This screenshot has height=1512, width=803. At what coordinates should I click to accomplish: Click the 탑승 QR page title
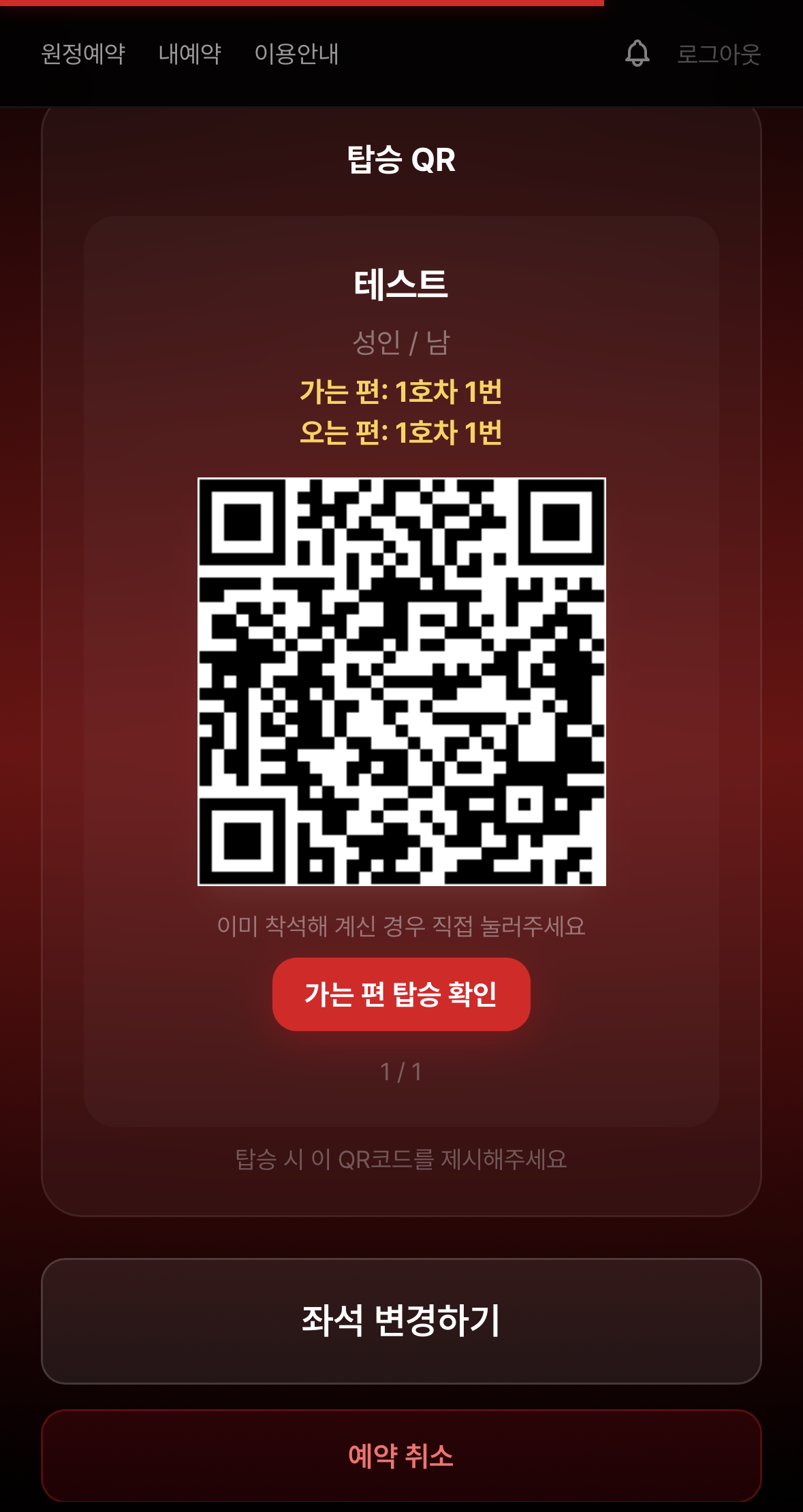tap(401, 159)
